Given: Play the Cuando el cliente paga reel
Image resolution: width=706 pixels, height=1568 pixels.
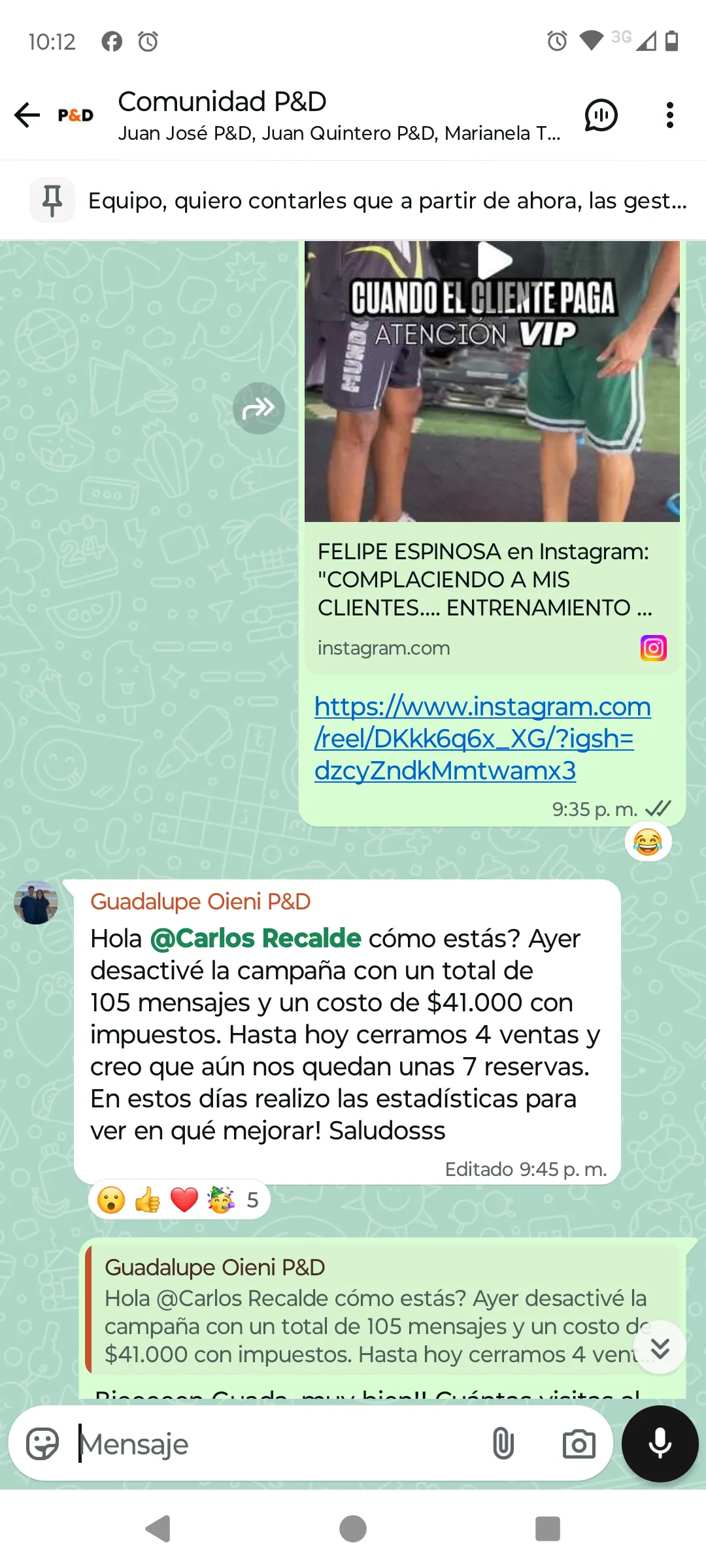Looking at the screenshot, I should click(x=494, y=260).
